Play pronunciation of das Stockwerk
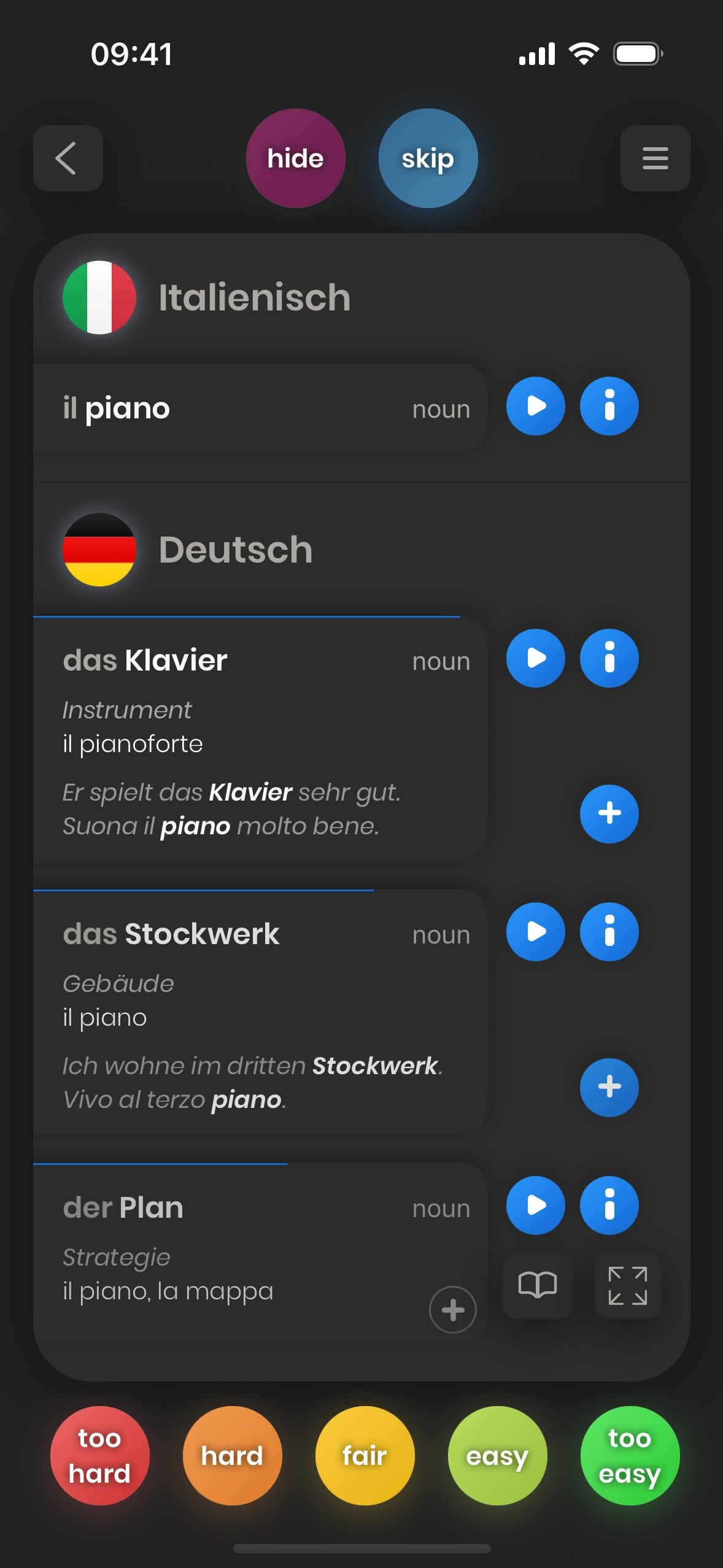The image size is (723, 1568). 535,932
